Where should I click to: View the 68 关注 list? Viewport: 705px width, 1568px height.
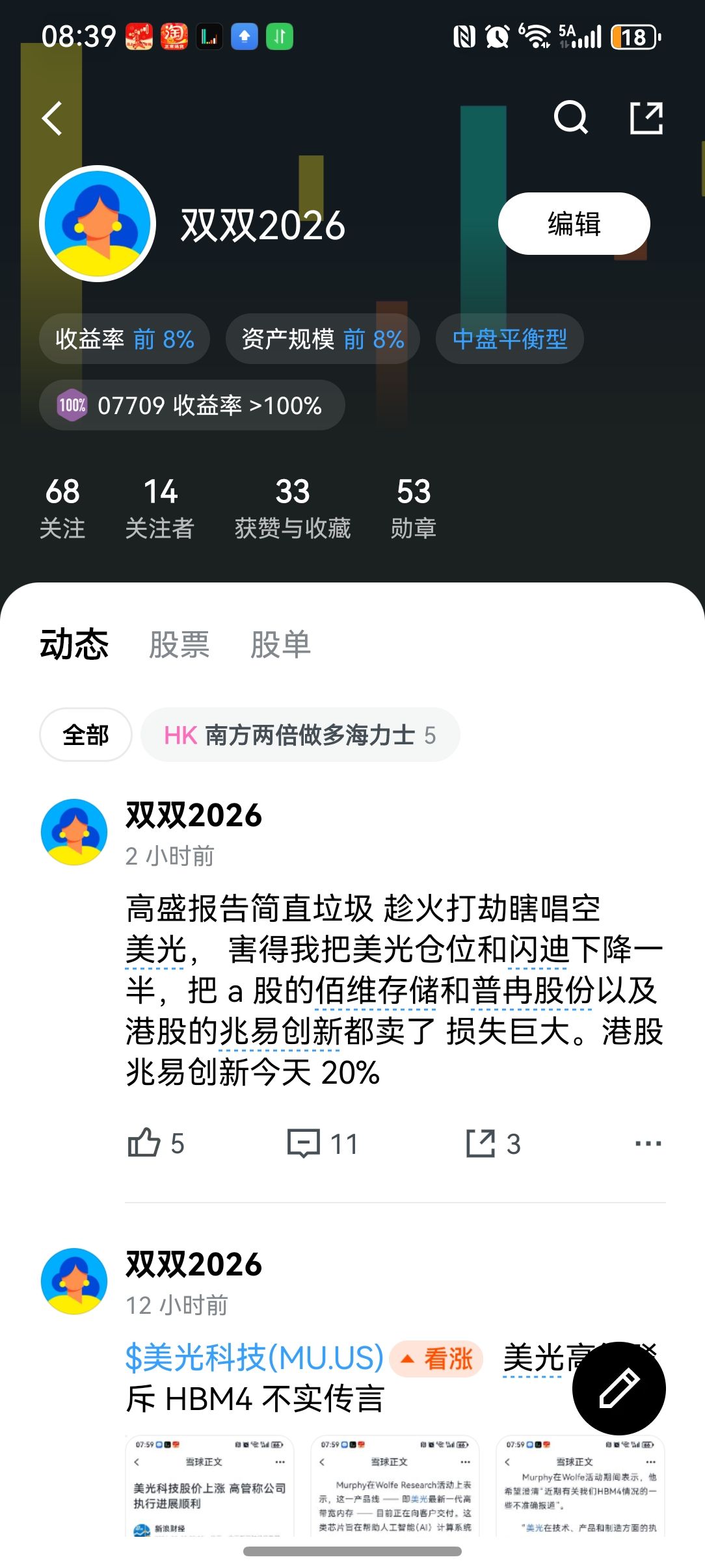coord(62,508)
